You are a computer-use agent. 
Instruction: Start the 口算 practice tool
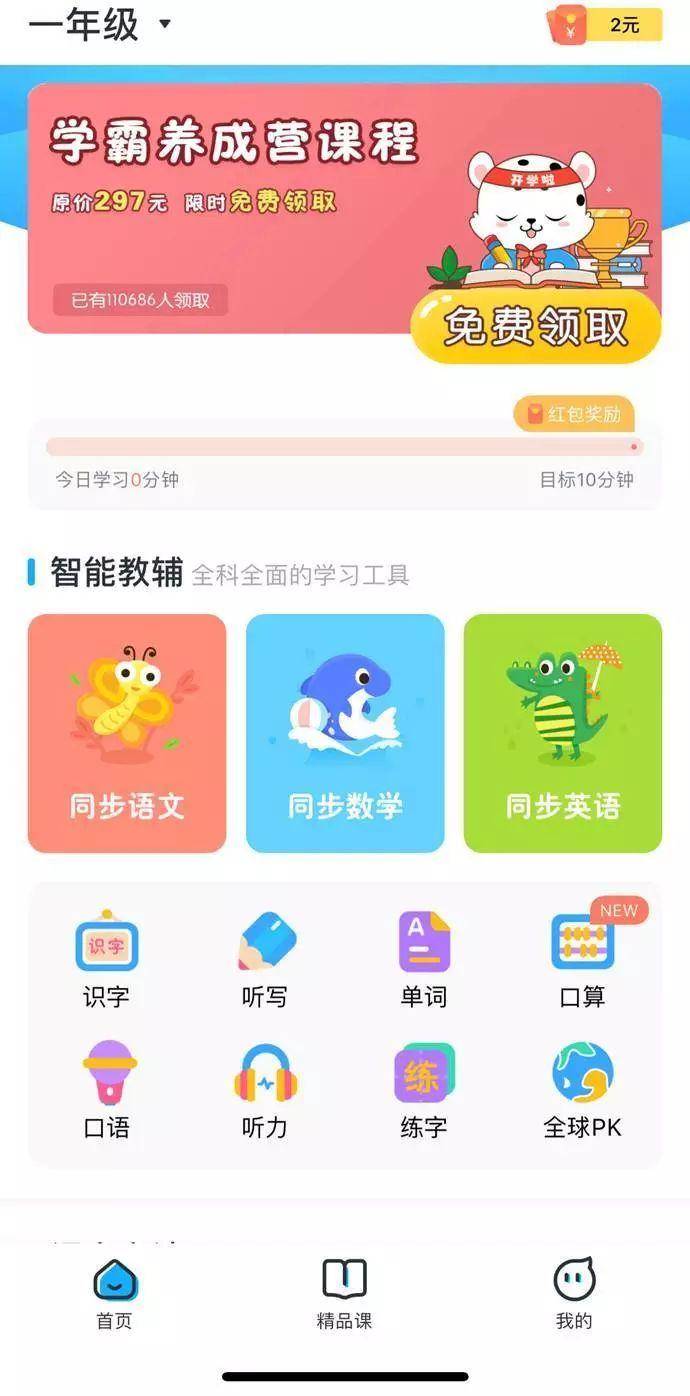point(582,958)
